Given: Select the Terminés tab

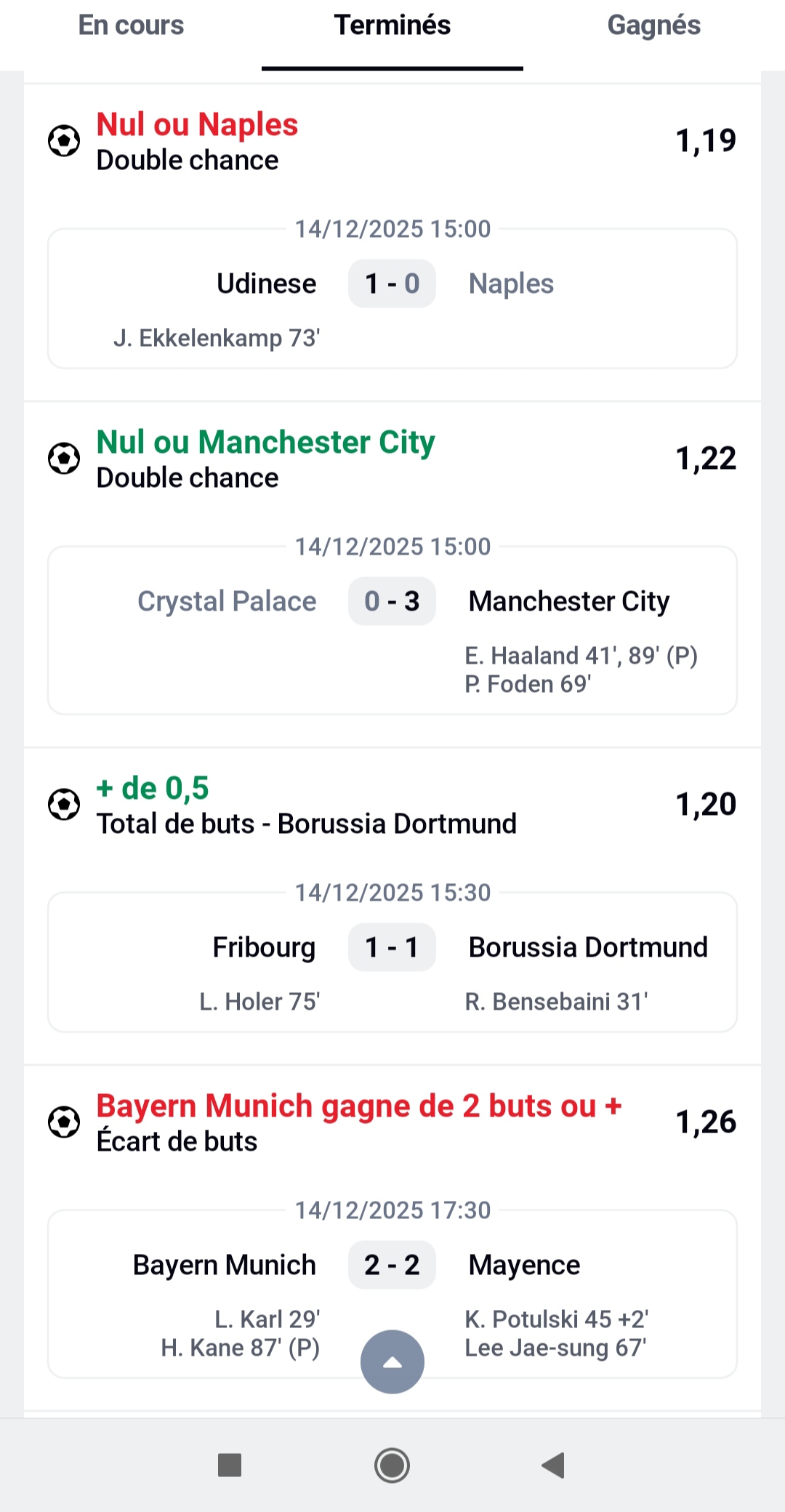Looking at the screenshot, I should [x=392, y=26].
